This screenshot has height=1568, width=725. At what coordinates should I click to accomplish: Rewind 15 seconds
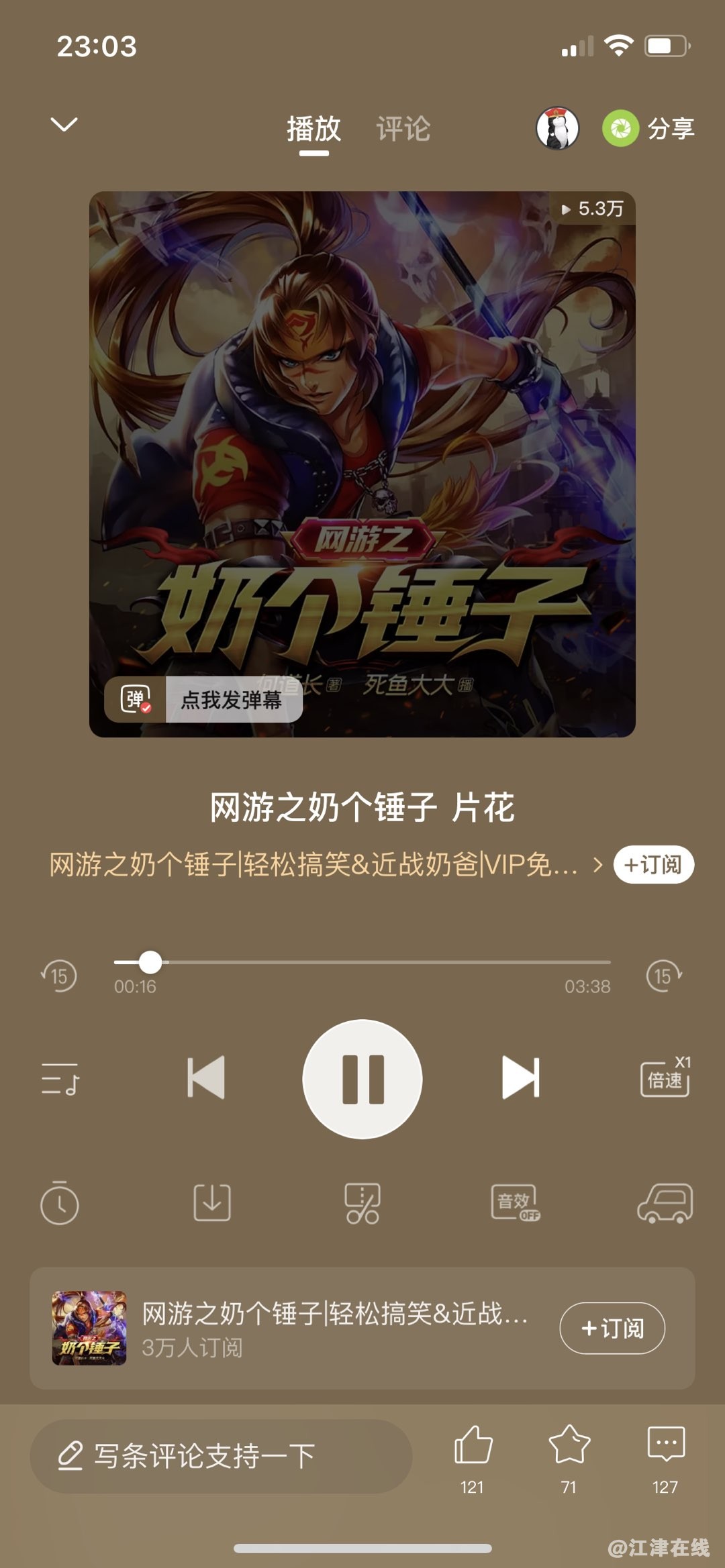tap(59, 976)
